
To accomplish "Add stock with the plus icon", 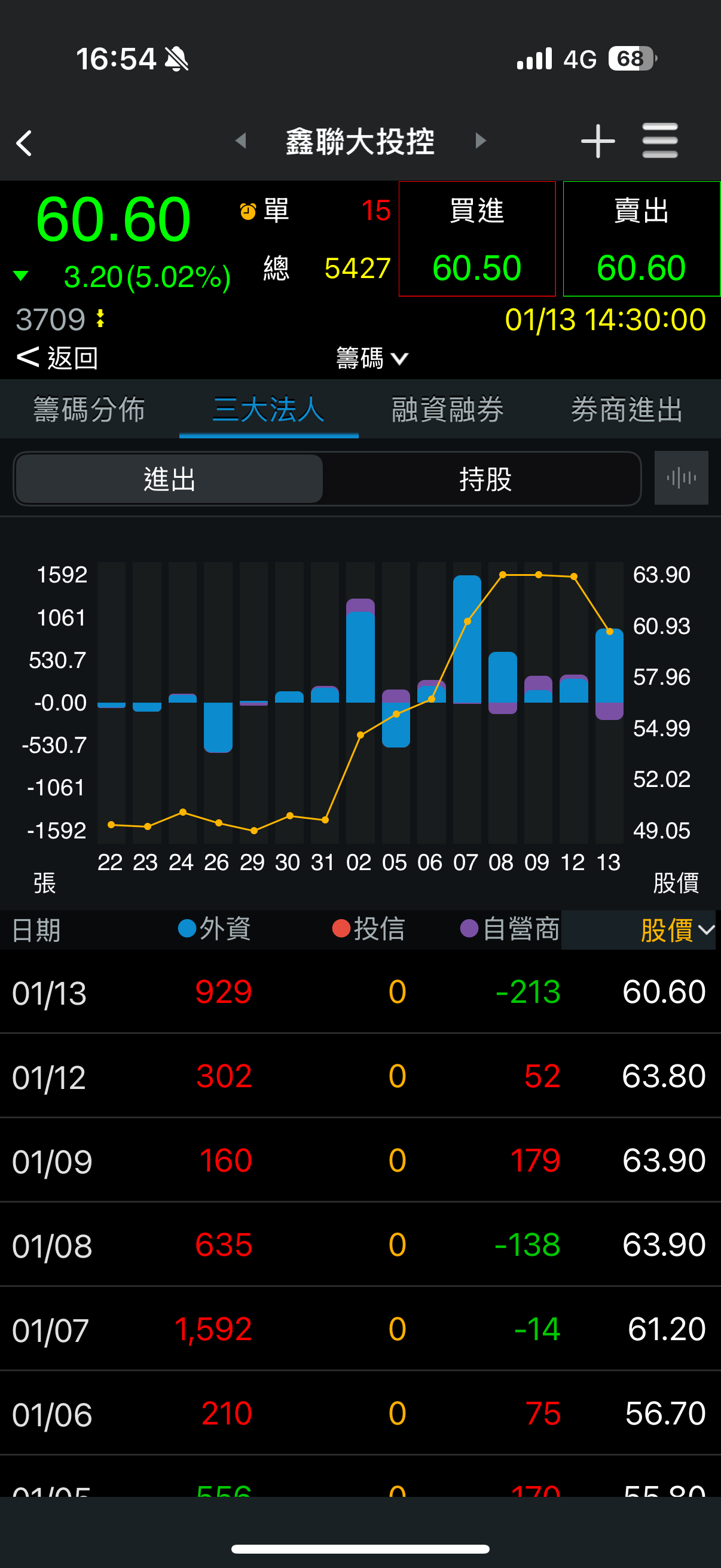I will pyautogui.click(x=597, y=141).
